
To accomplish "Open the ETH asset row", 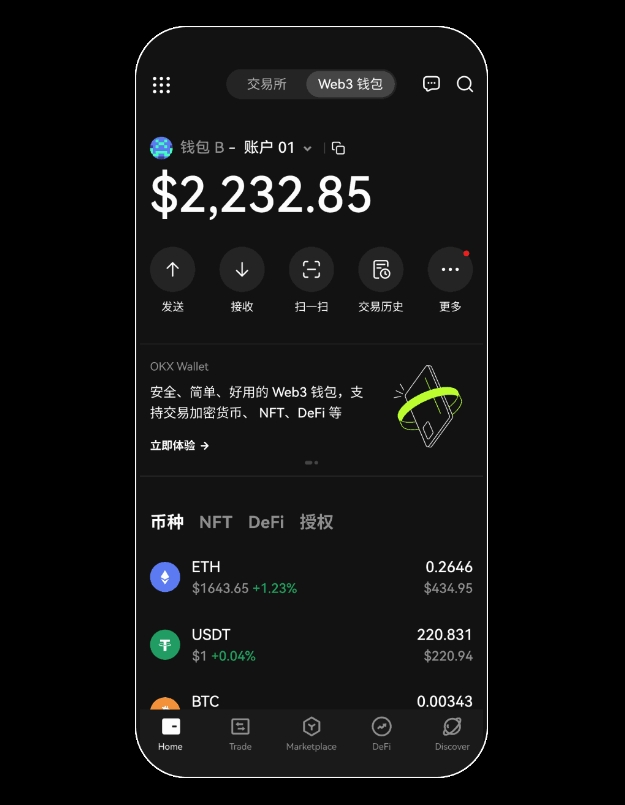I will (311, 577).
